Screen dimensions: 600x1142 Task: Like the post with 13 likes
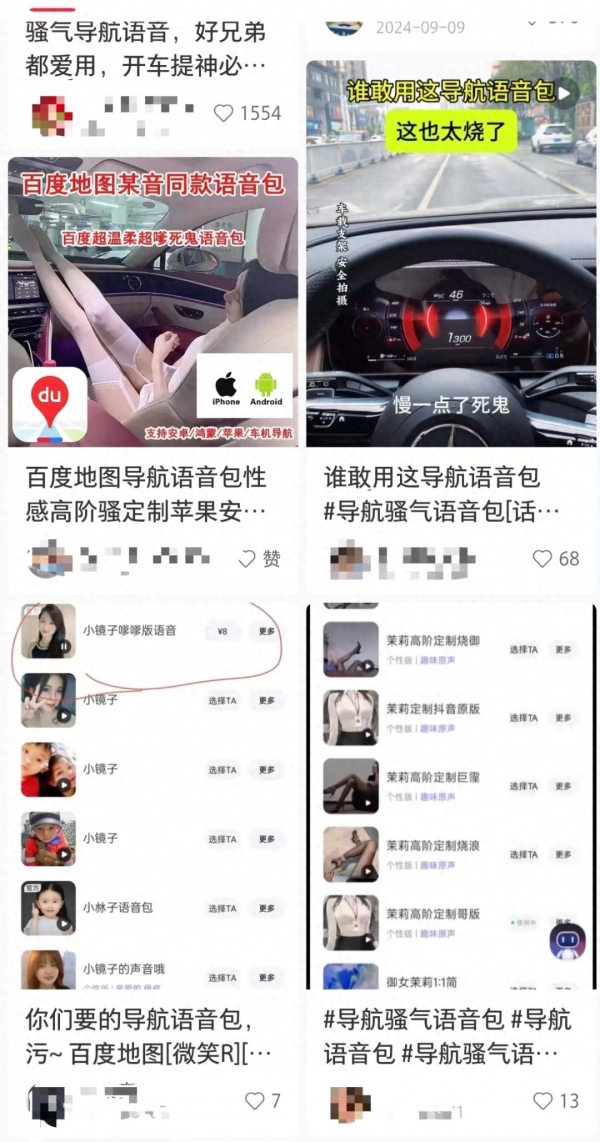(543, 1101)
